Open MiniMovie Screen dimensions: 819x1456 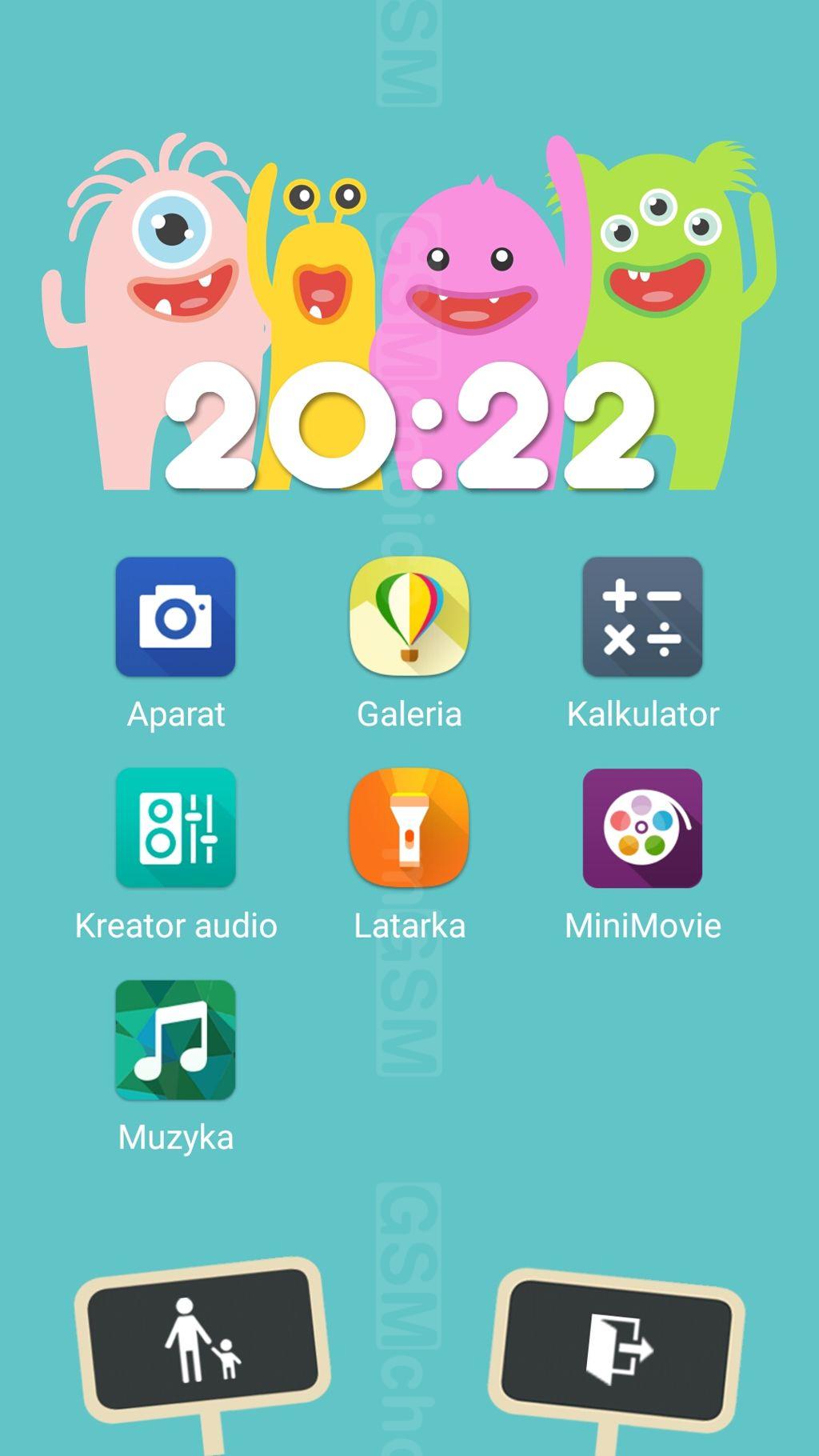tap(642, 828)
